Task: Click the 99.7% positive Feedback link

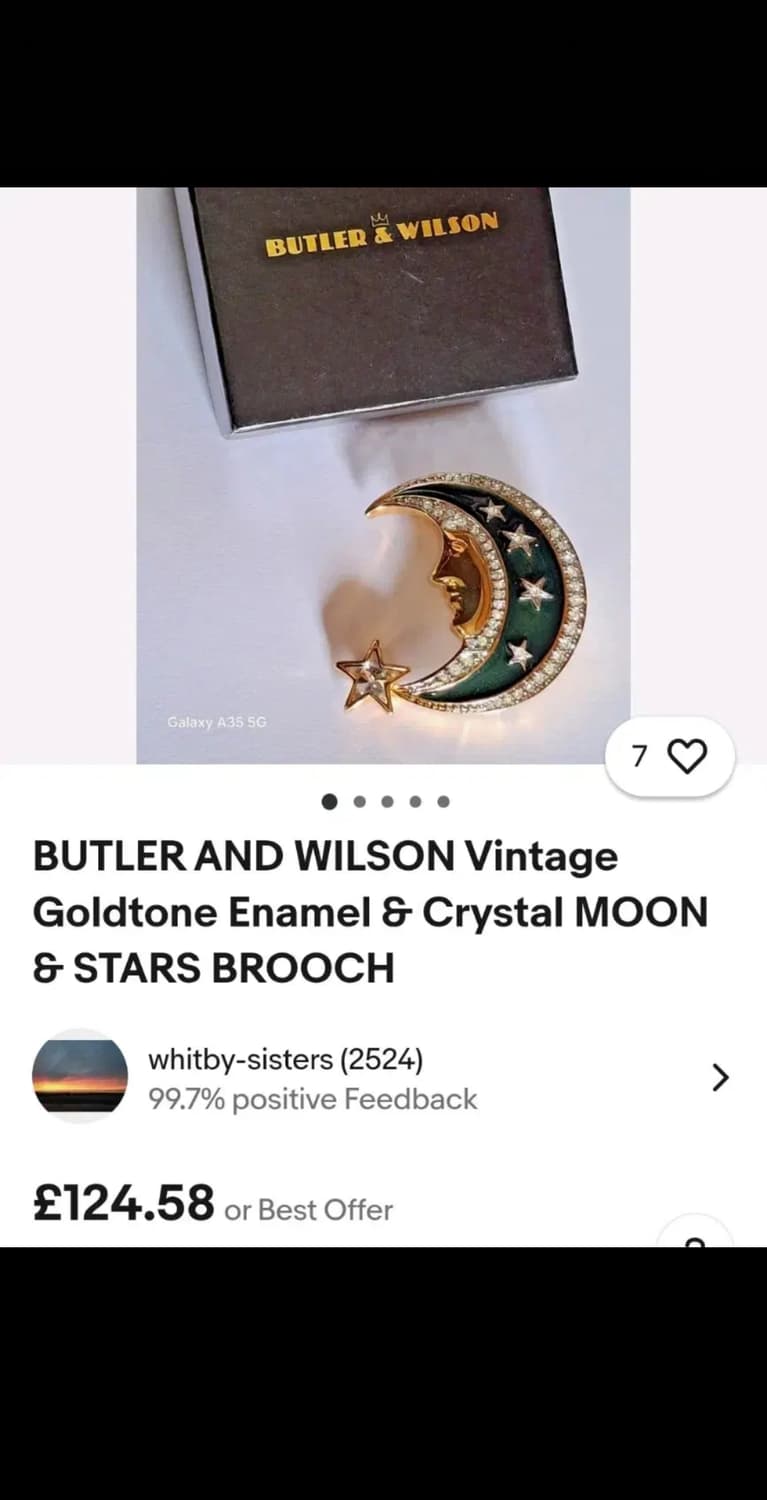Action: click(312, 1099)
